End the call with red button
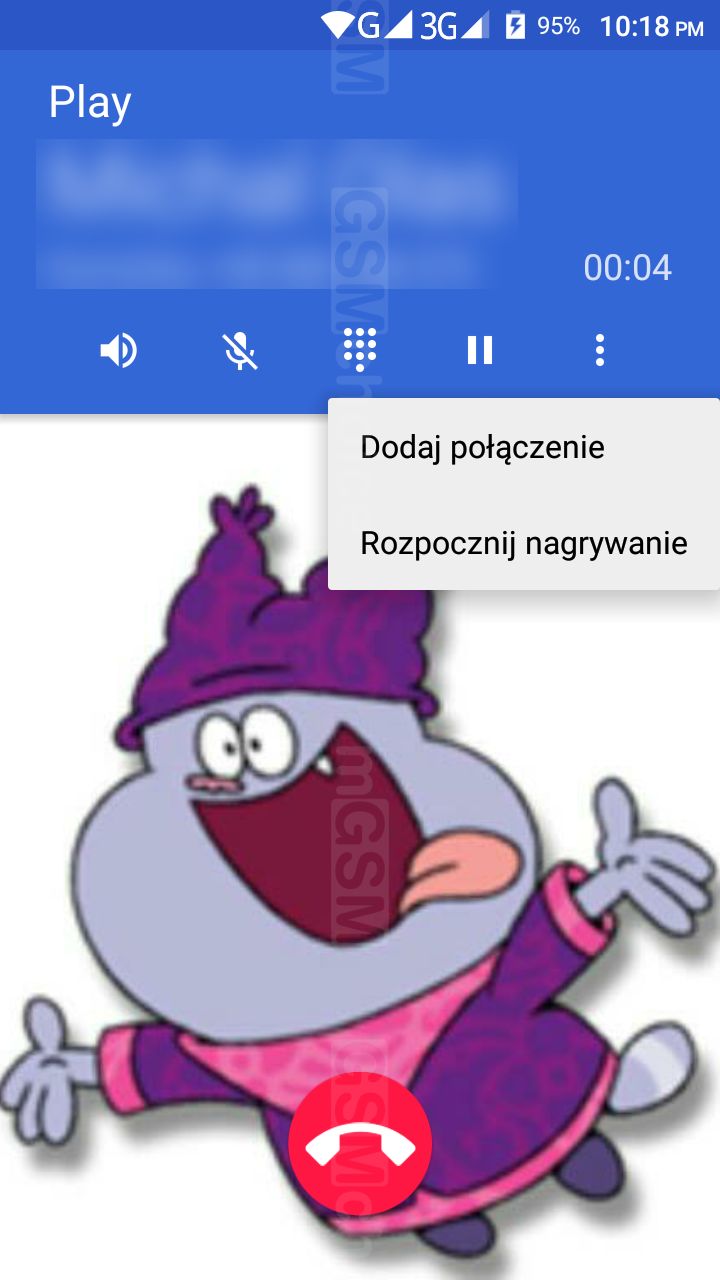Viewport: 720px width, 1280px height. click(360, 1144)
